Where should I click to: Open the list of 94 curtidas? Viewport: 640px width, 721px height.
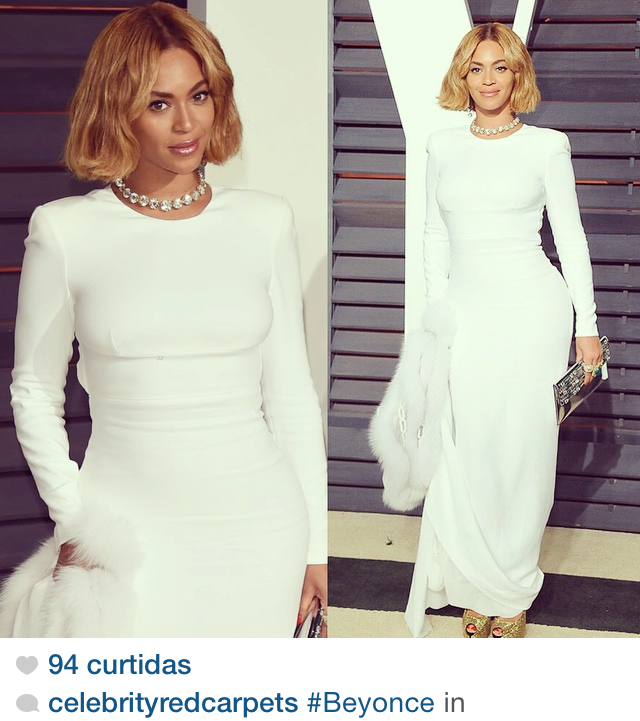click(x=119, y=665)
